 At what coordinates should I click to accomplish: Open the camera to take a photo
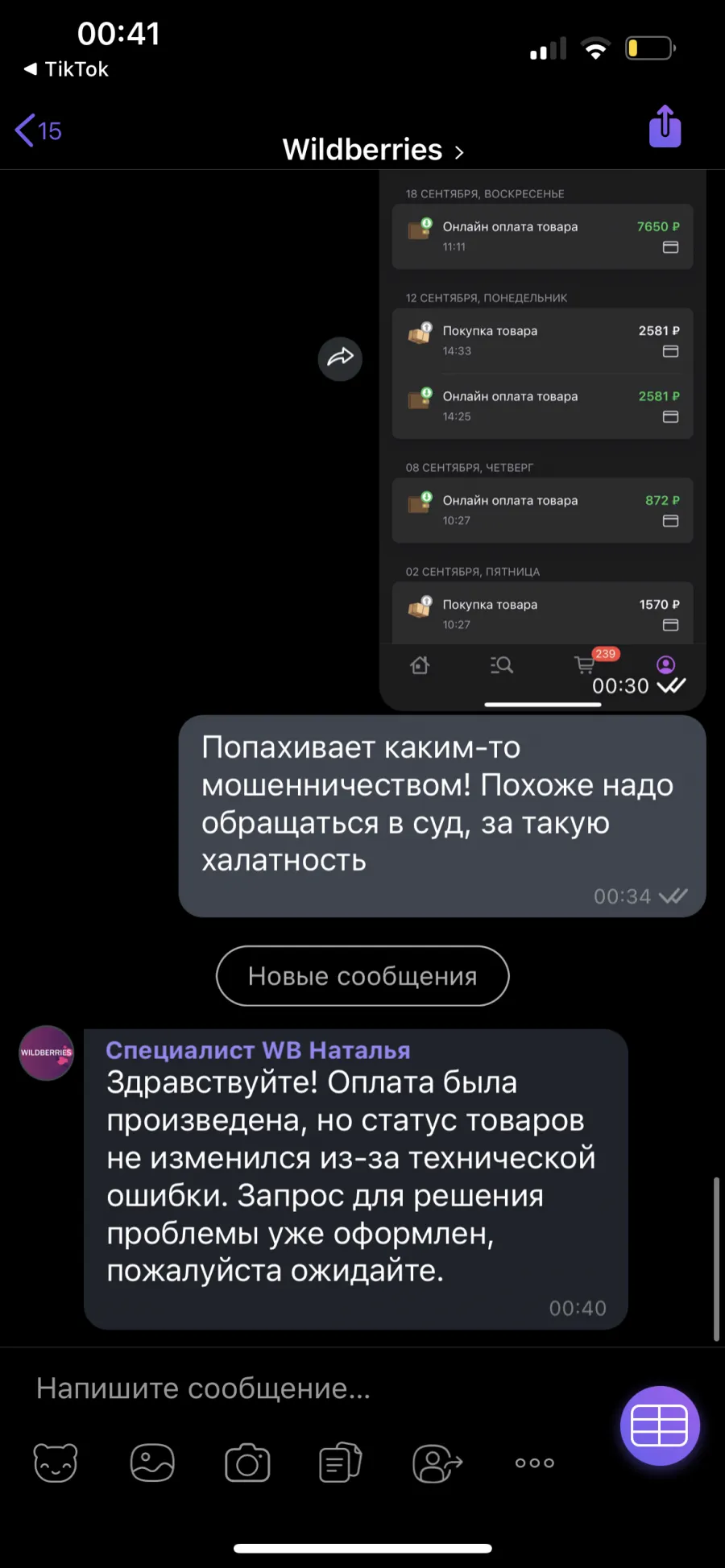point(247,1463)
